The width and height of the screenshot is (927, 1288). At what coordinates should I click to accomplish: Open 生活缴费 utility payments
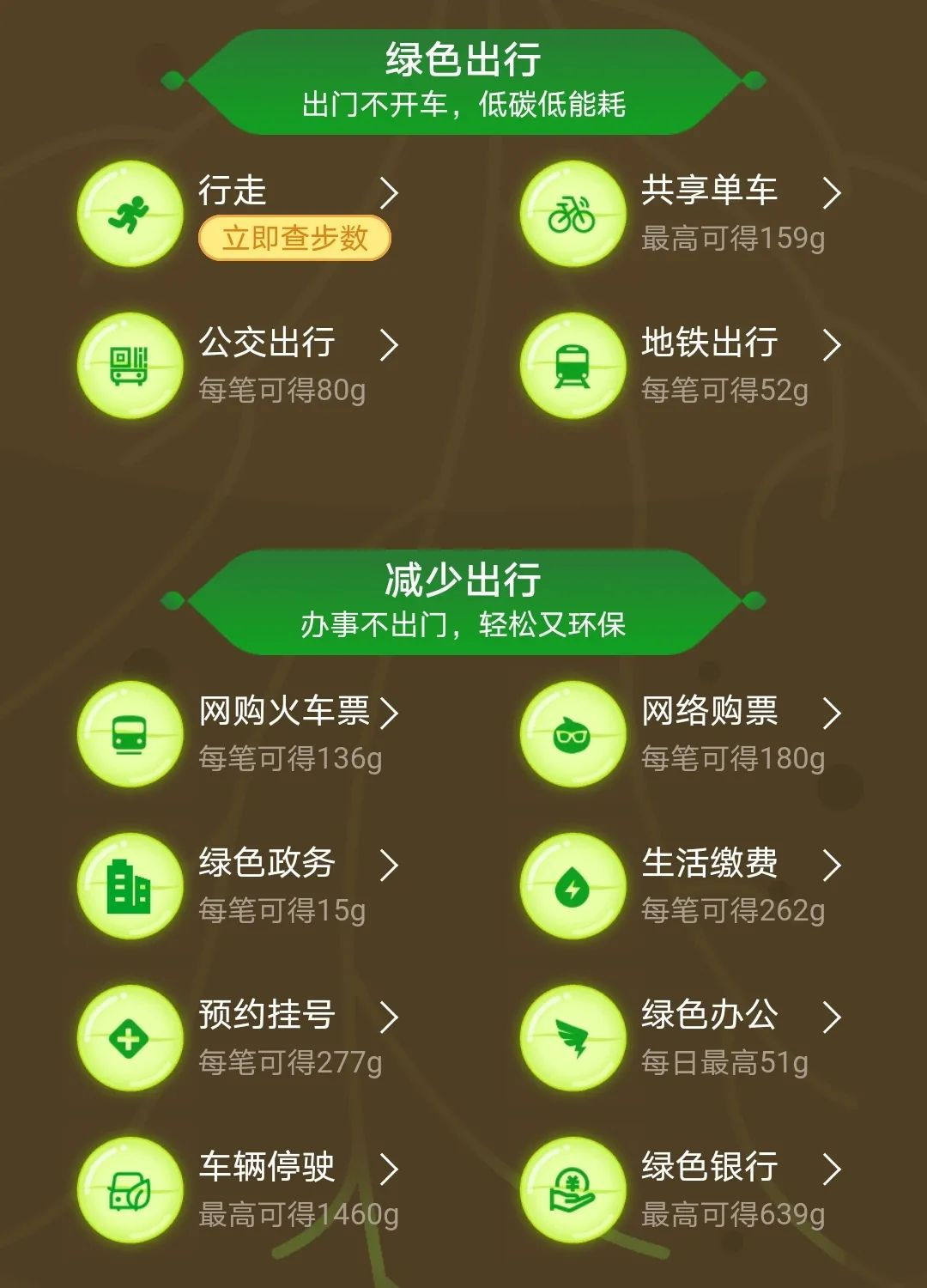click(709, 864)
